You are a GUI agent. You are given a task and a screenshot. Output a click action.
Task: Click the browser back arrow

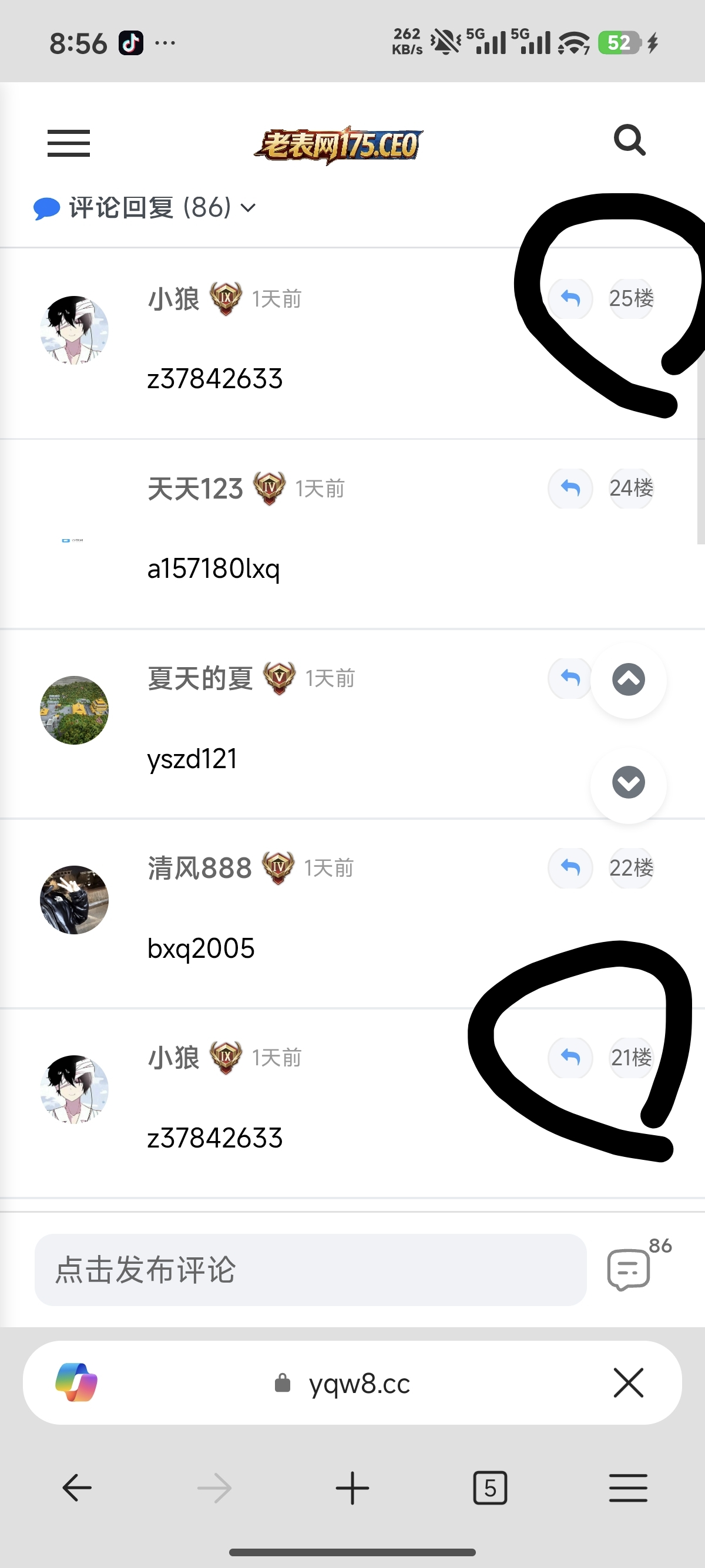(x=75, y=1489)
